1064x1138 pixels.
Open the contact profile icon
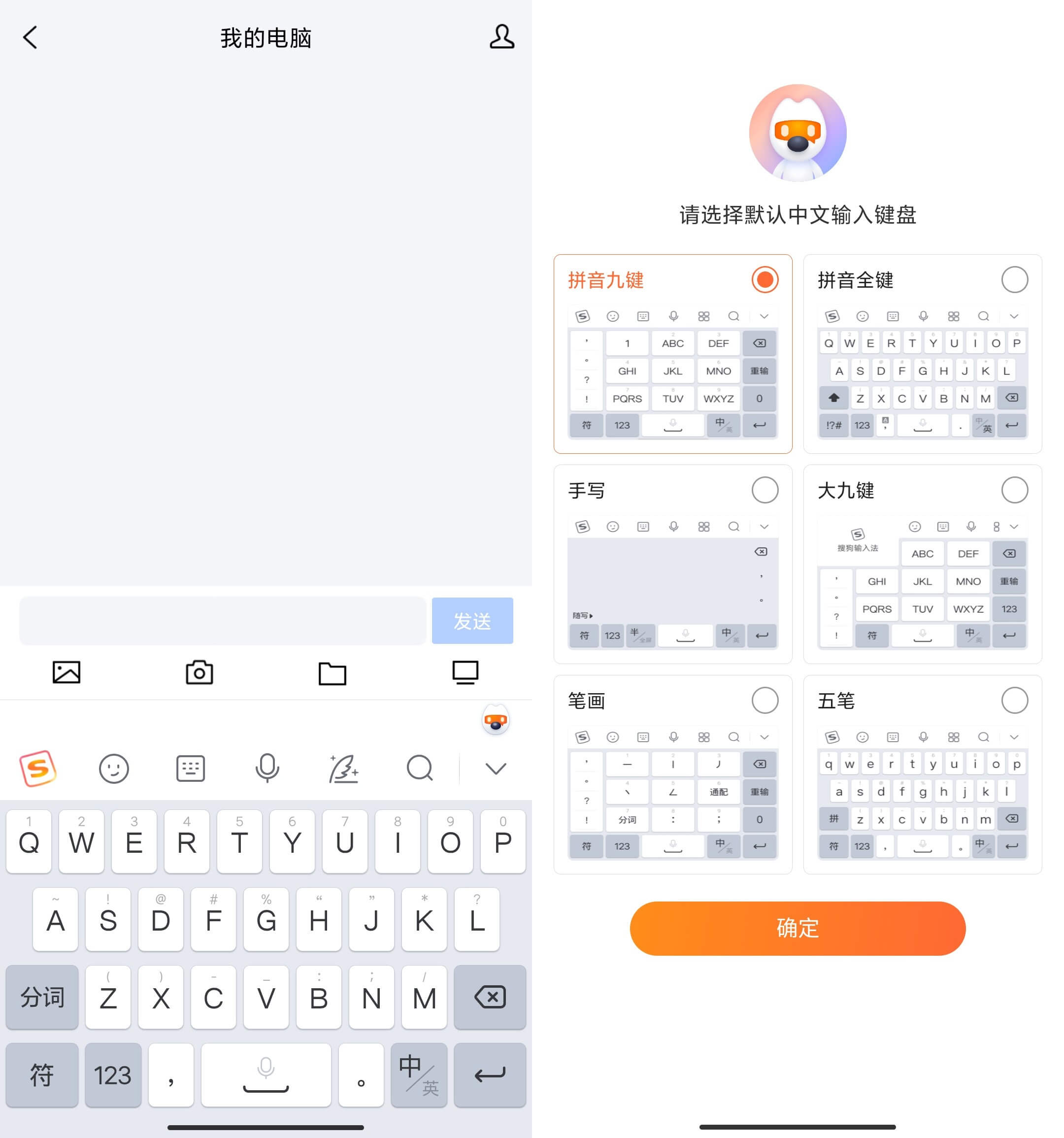(x=501, y=37)
